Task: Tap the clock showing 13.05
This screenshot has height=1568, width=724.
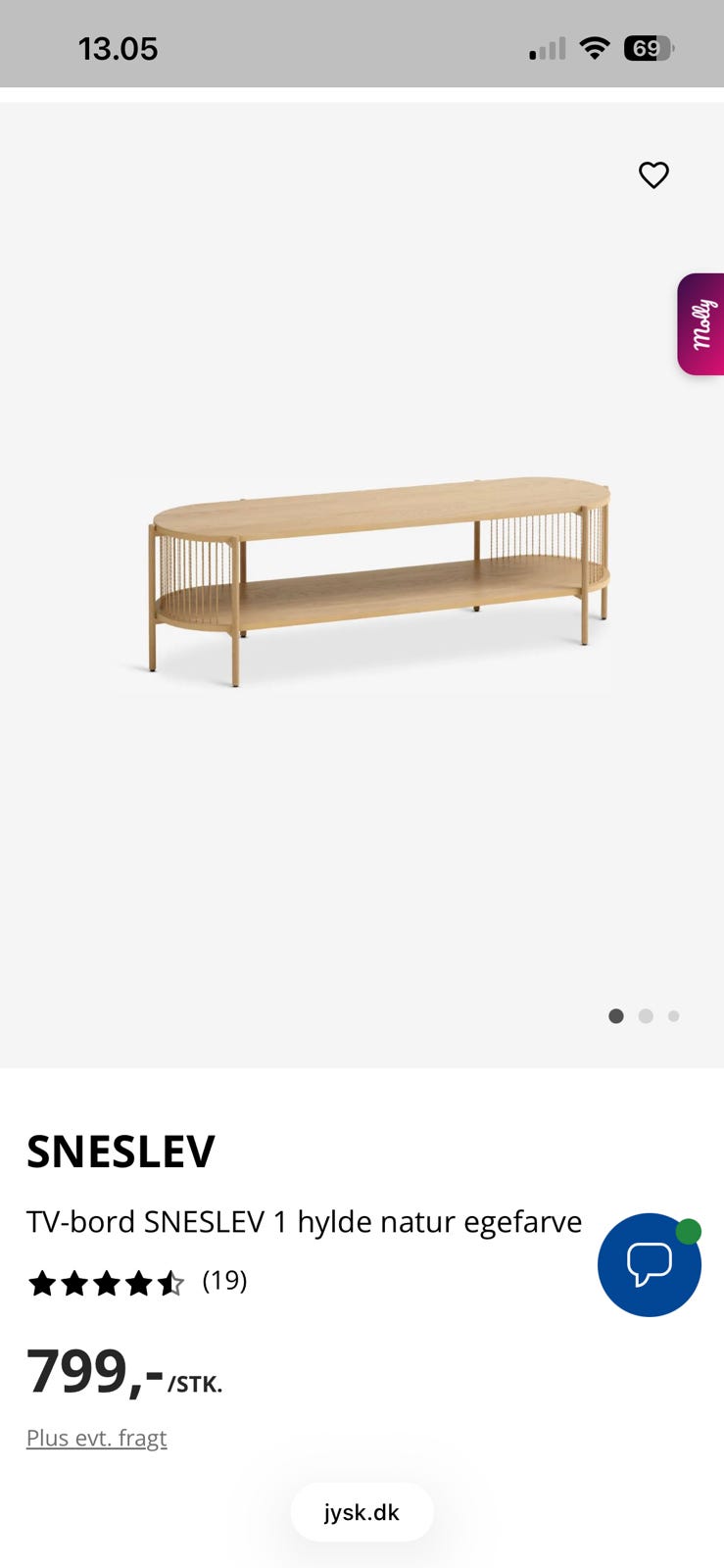Action: click(x=118, y=48)
